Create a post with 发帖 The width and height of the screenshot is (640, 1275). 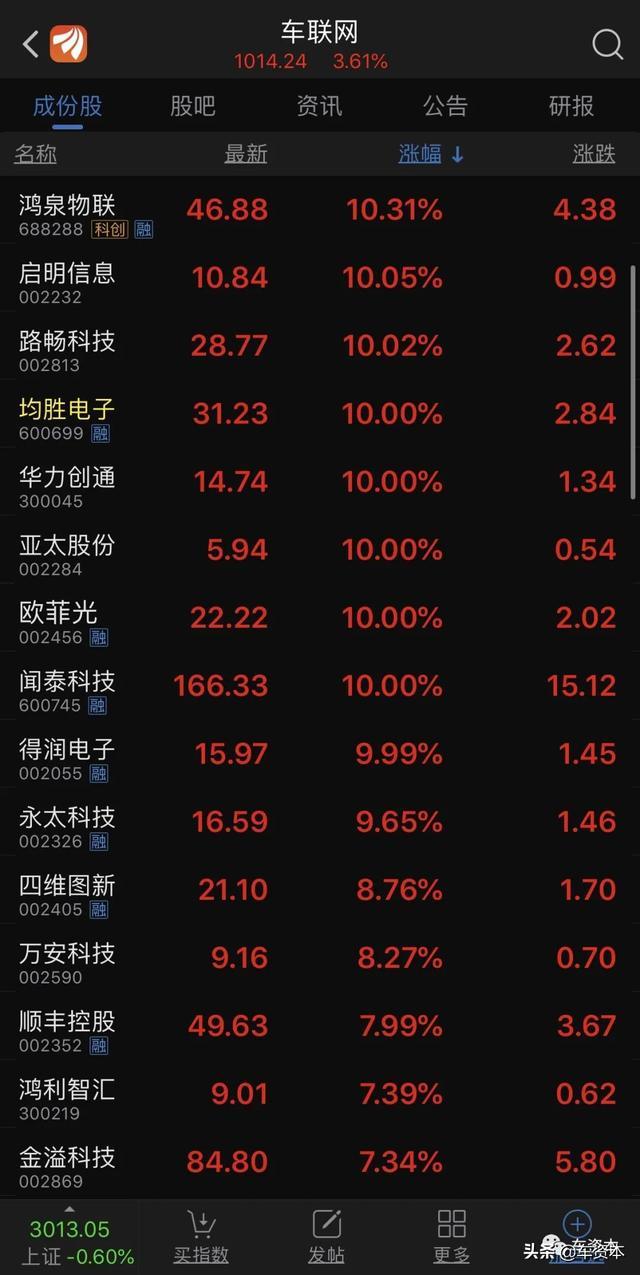326,1237
